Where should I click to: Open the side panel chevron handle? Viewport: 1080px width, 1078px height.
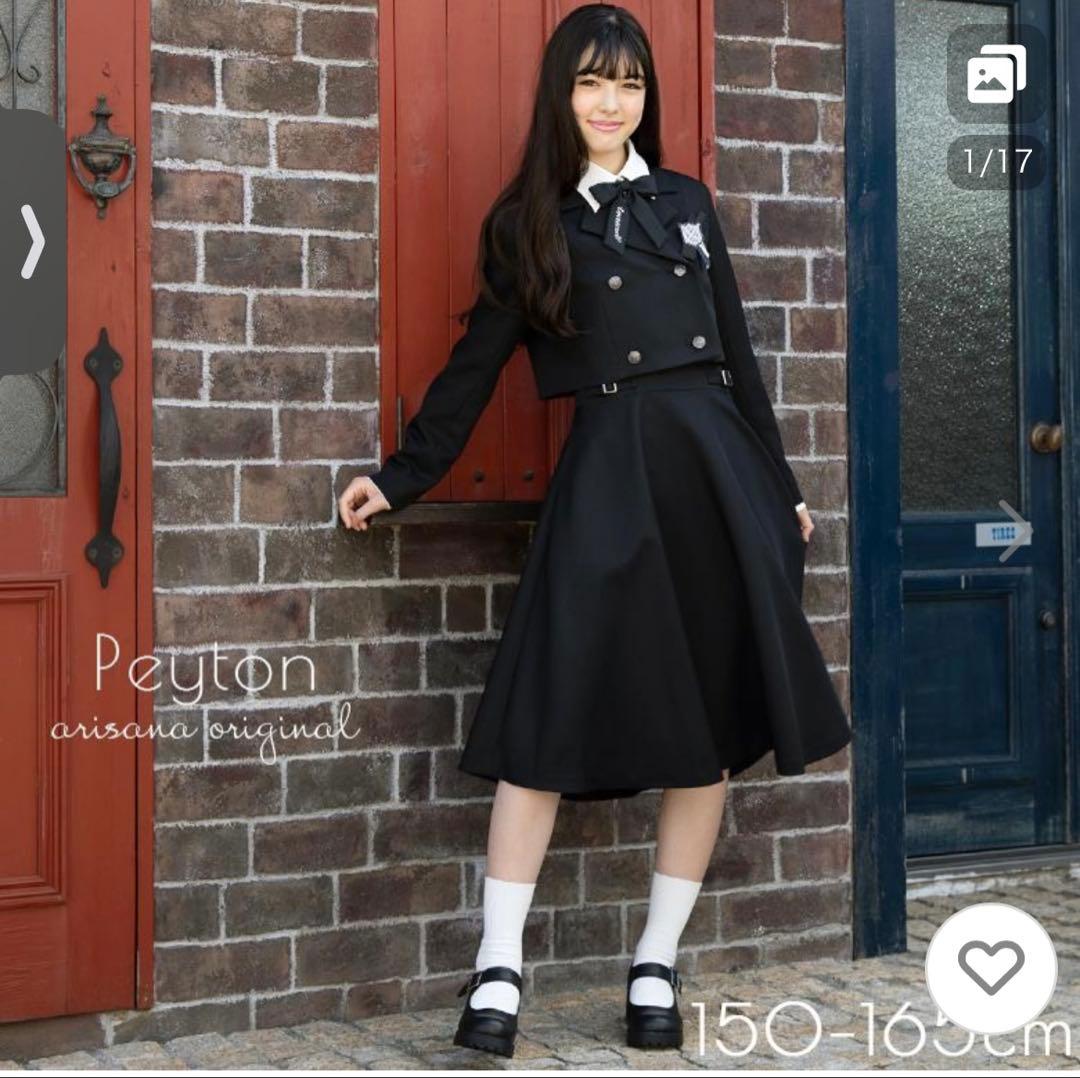coord(32,242)
